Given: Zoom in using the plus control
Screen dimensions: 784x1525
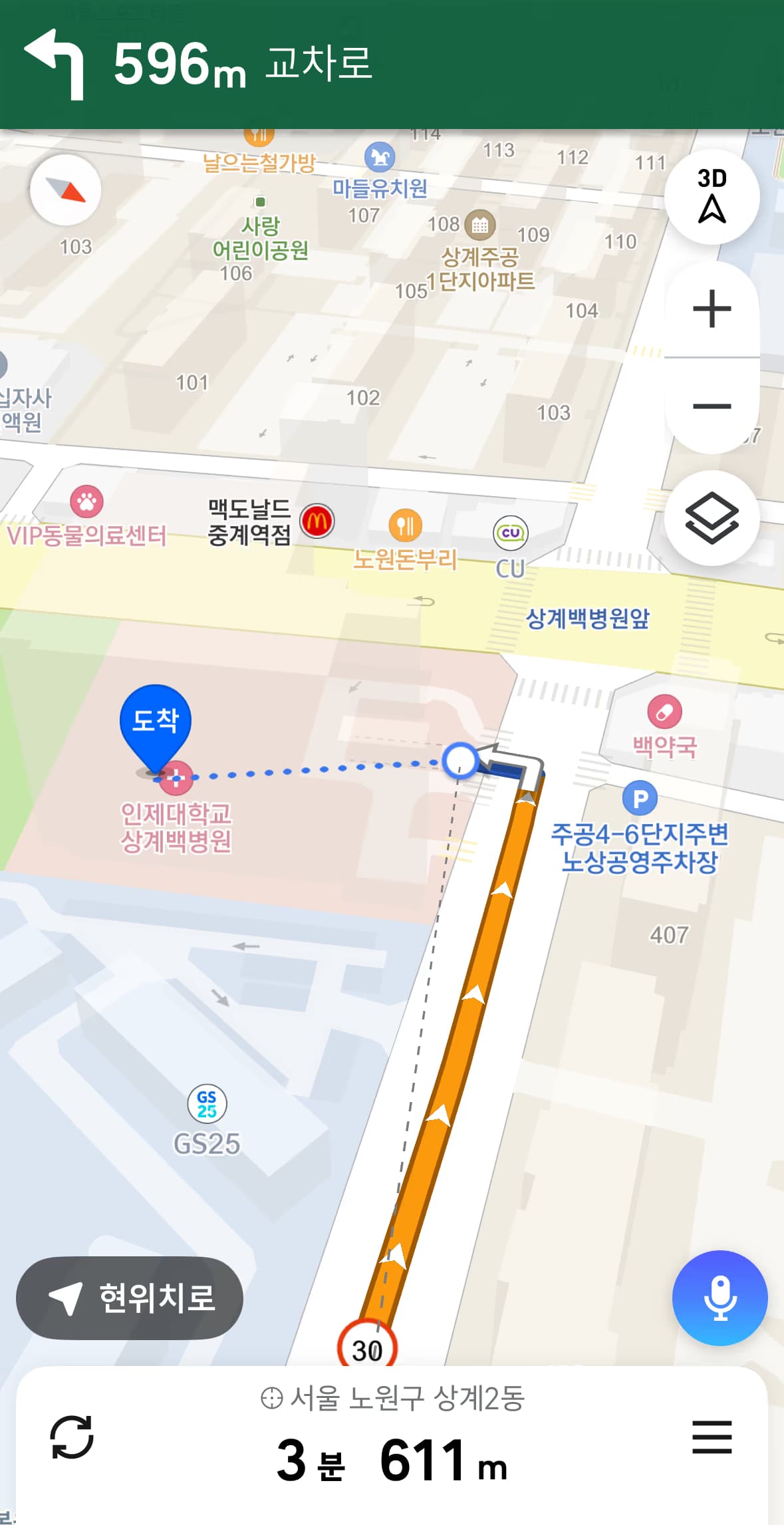Looking at the screenshot, I should click(712, 308).
